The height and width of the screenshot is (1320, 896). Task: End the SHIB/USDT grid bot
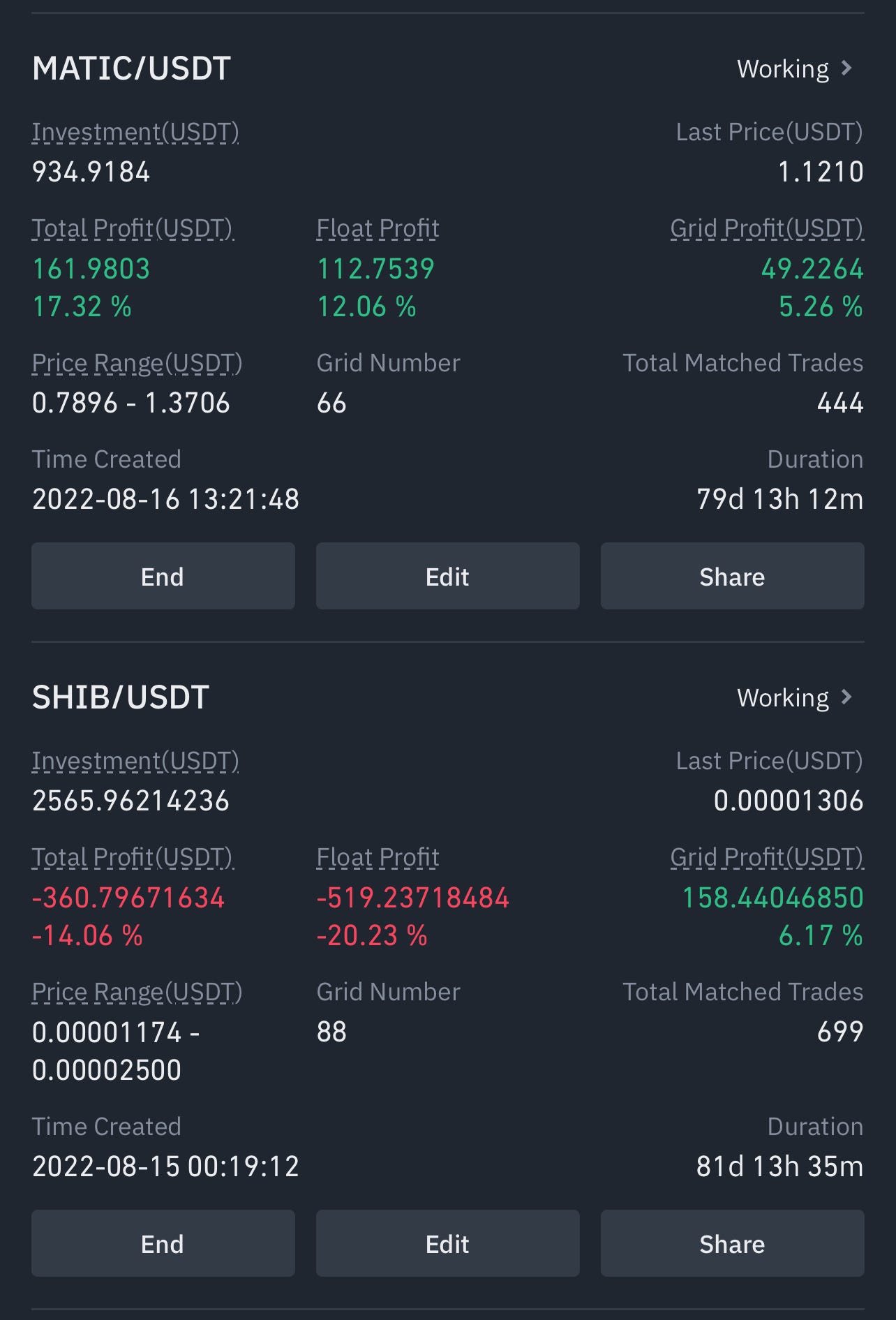(x=163, y=1243)
